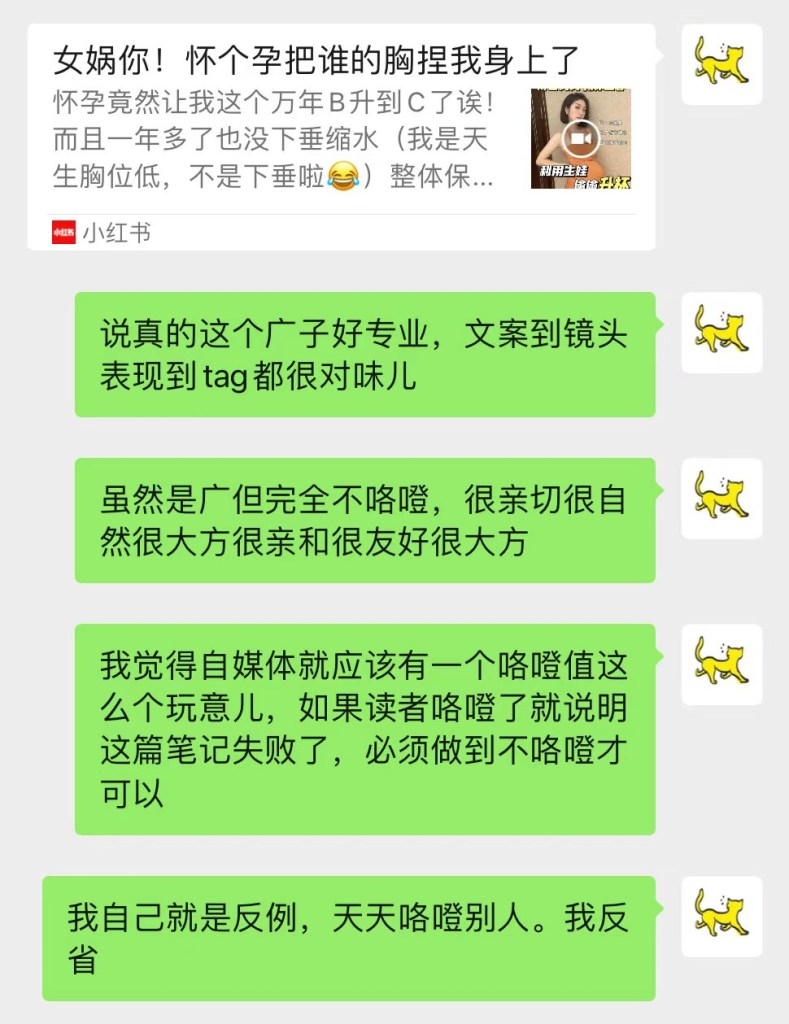This screenshot has height=1024, width=789.
Task: Tap avatar next to the 说真的这个广子好专业 message
Action: click(x=721, y=332)
